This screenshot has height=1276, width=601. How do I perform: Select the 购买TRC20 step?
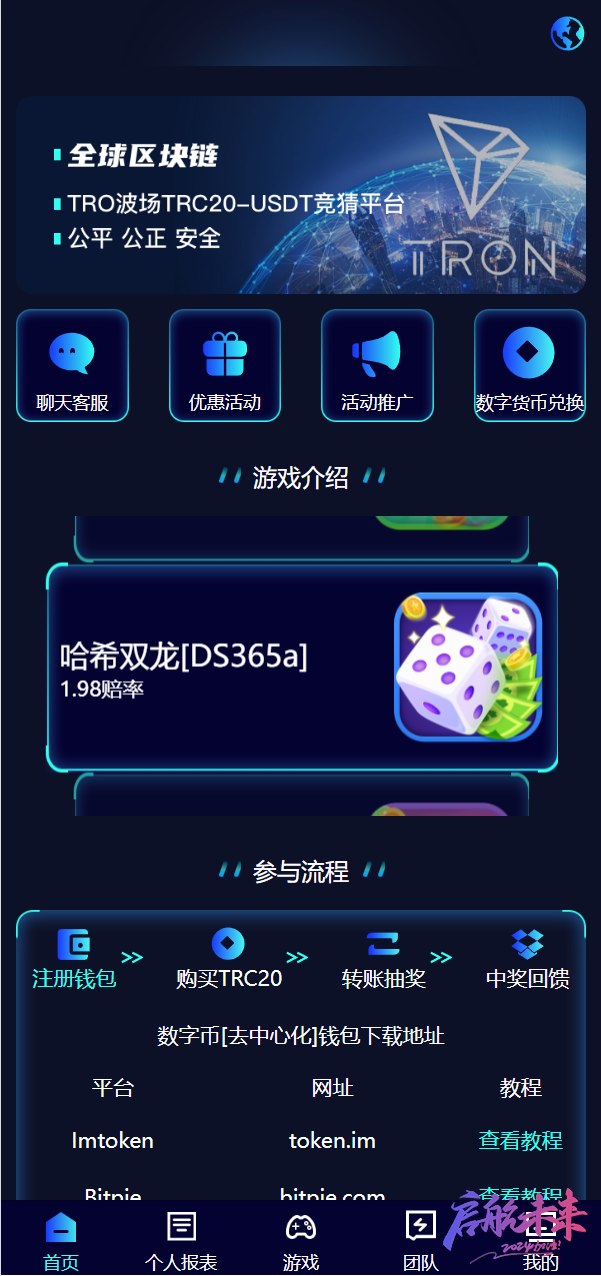pos(229,961)
